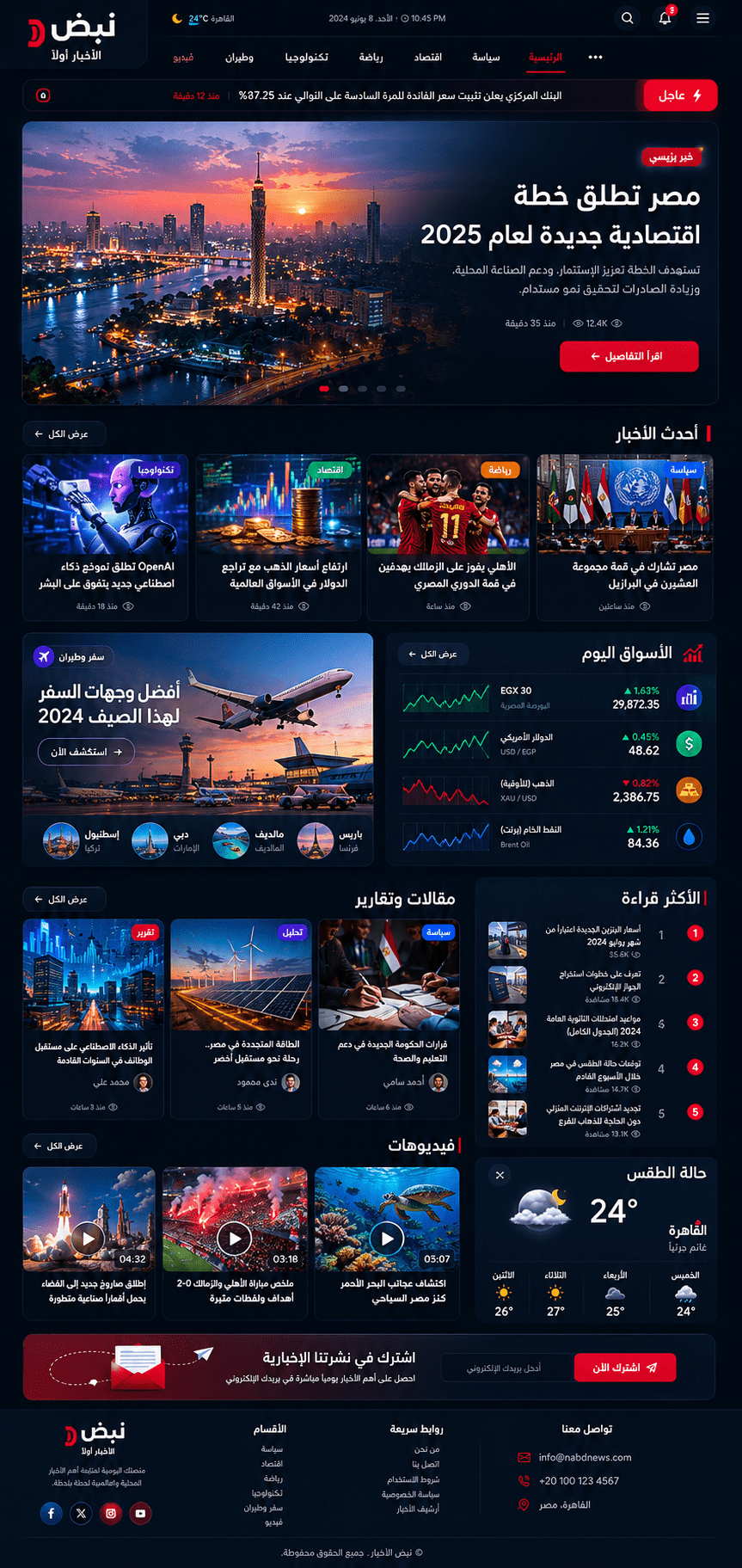Open the EGX 30 market row
This screenshot has width=742, height=1568.
click(551, 698)
